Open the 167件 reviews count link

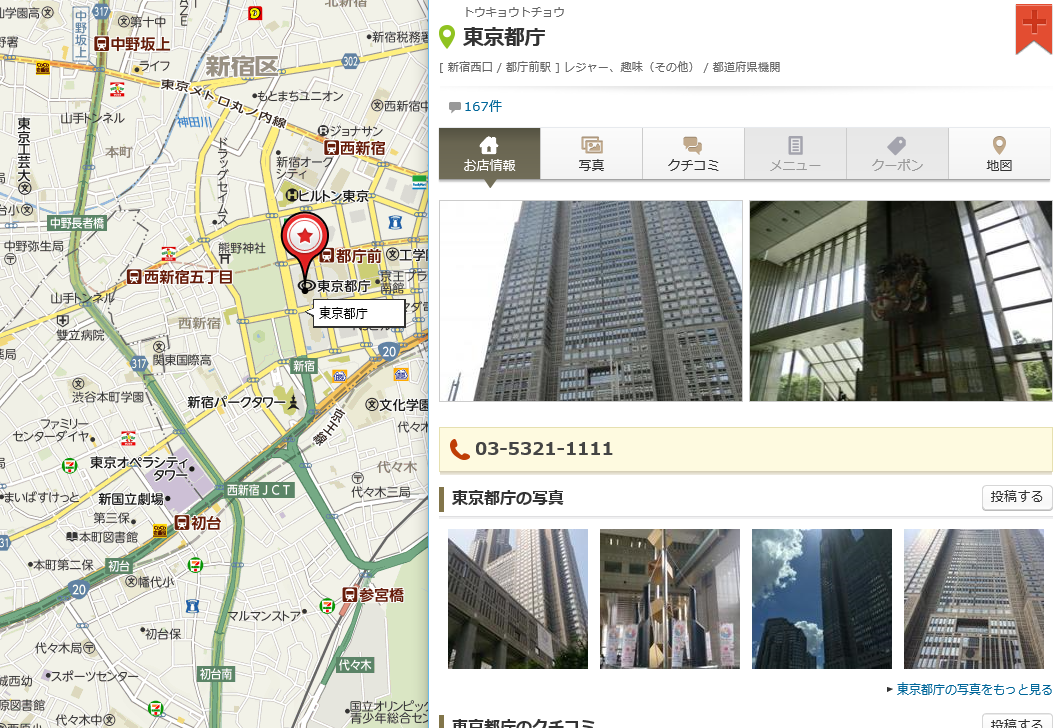[482, 106]
